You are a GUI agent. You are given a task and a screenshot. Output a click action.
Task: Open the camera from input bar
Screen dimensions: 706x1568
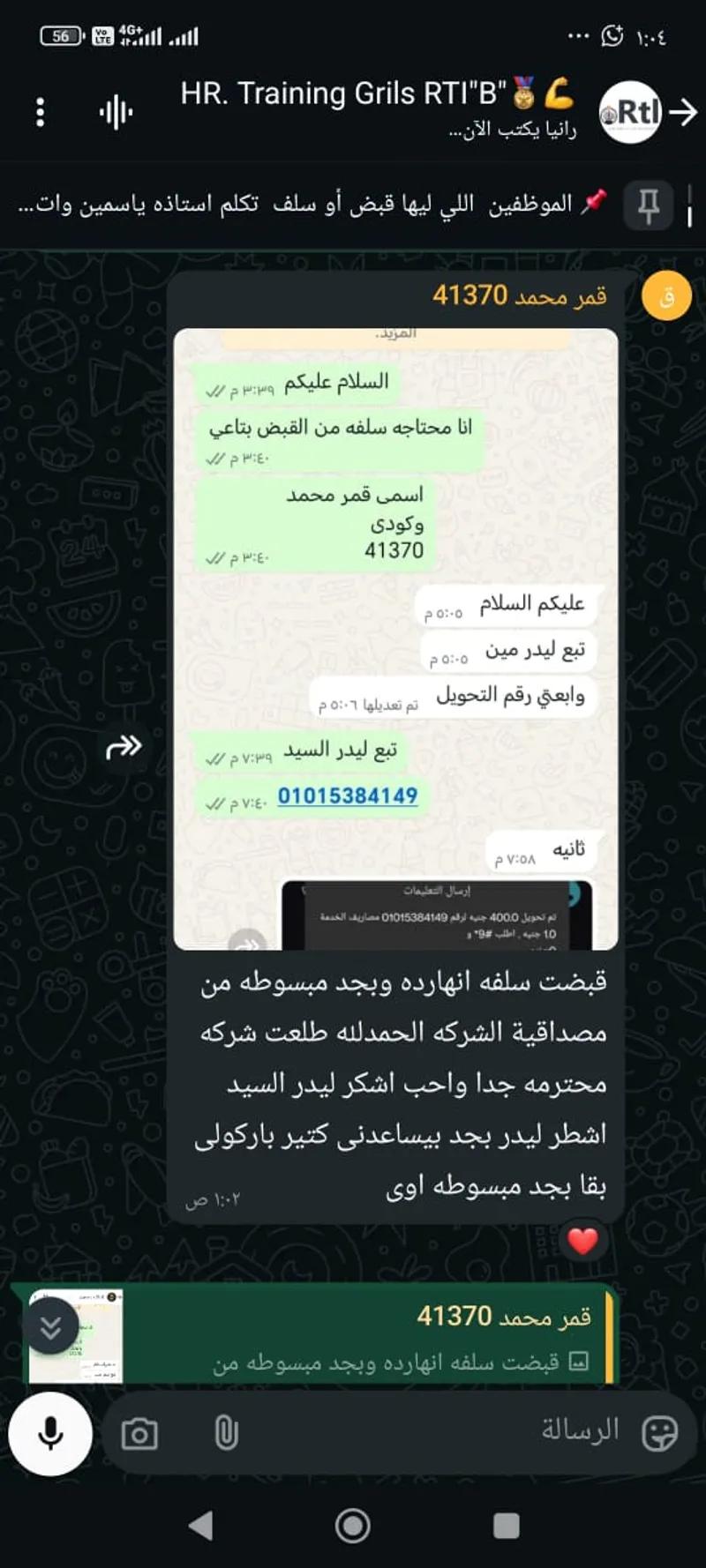(x=139, y=1434)
